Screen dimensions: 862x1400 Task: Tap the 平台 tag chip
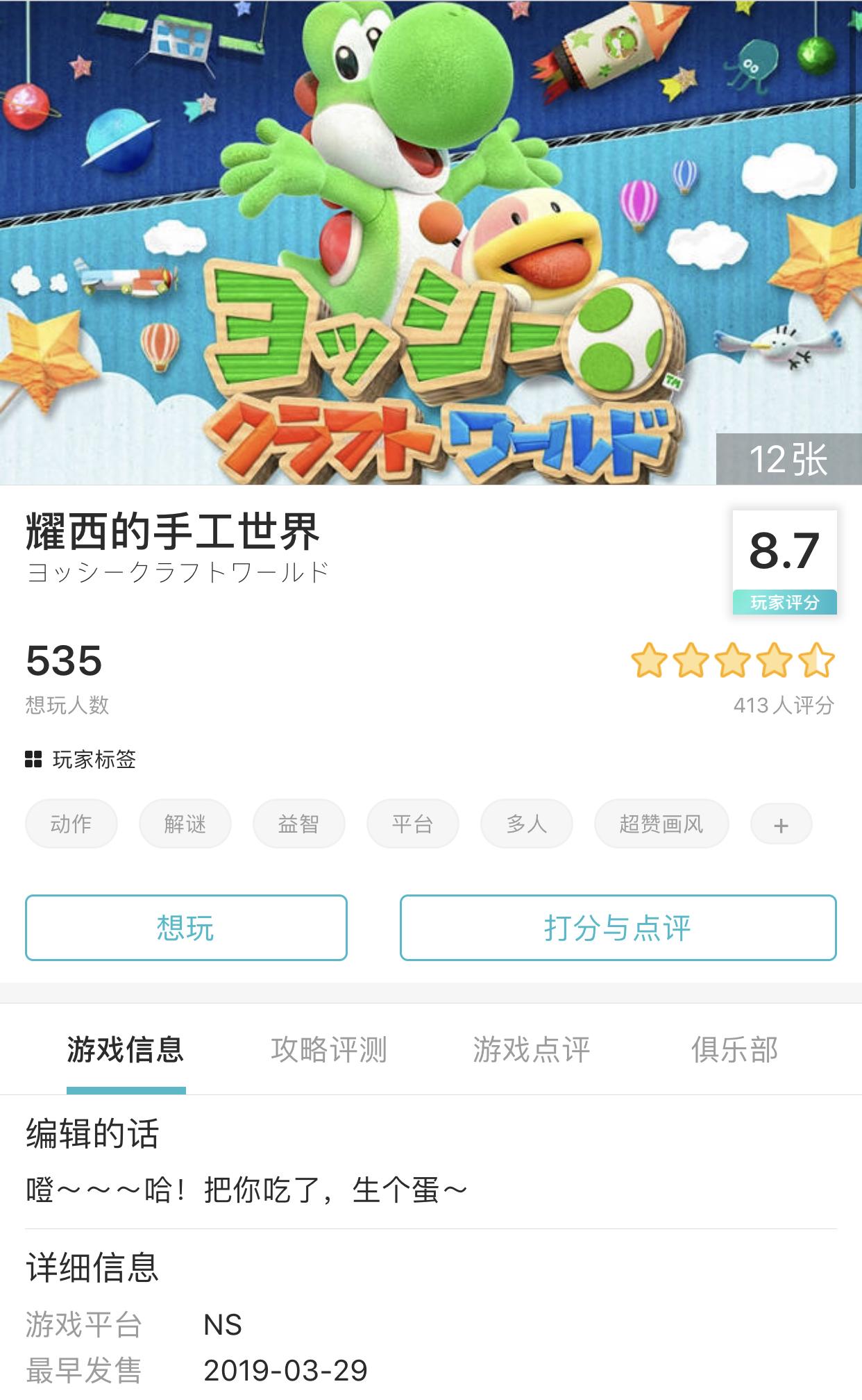[x=413, y=824]
